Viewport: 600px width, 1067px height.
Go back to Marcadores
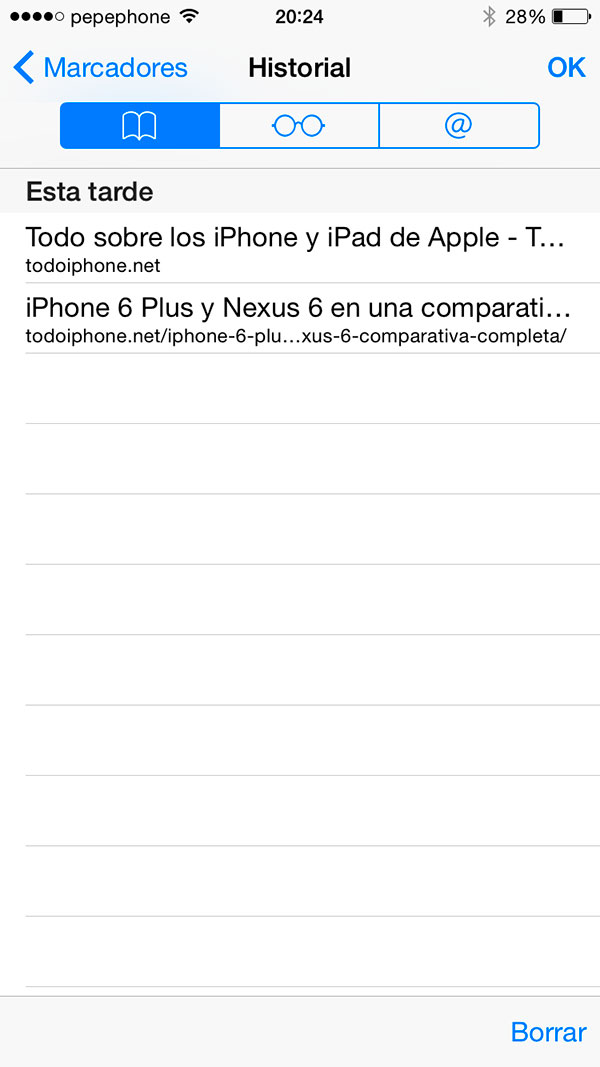pos(100,68)
